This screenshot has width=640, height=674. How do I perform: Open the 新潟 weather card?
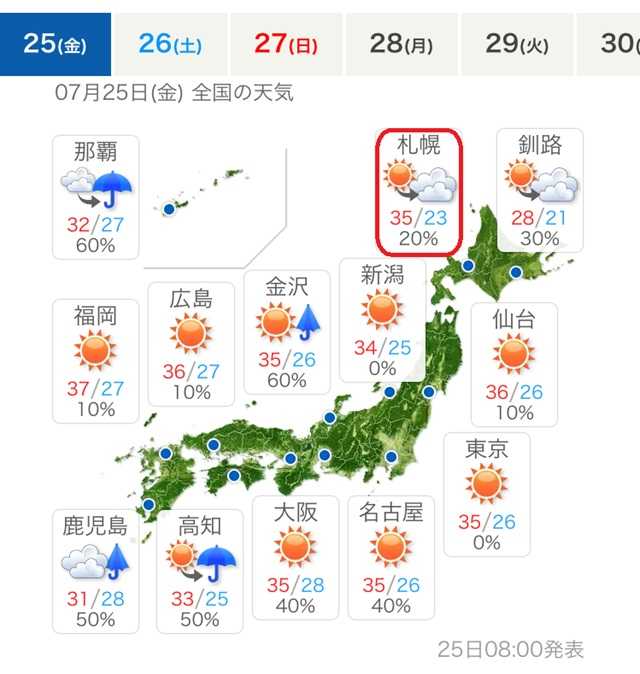380,320
